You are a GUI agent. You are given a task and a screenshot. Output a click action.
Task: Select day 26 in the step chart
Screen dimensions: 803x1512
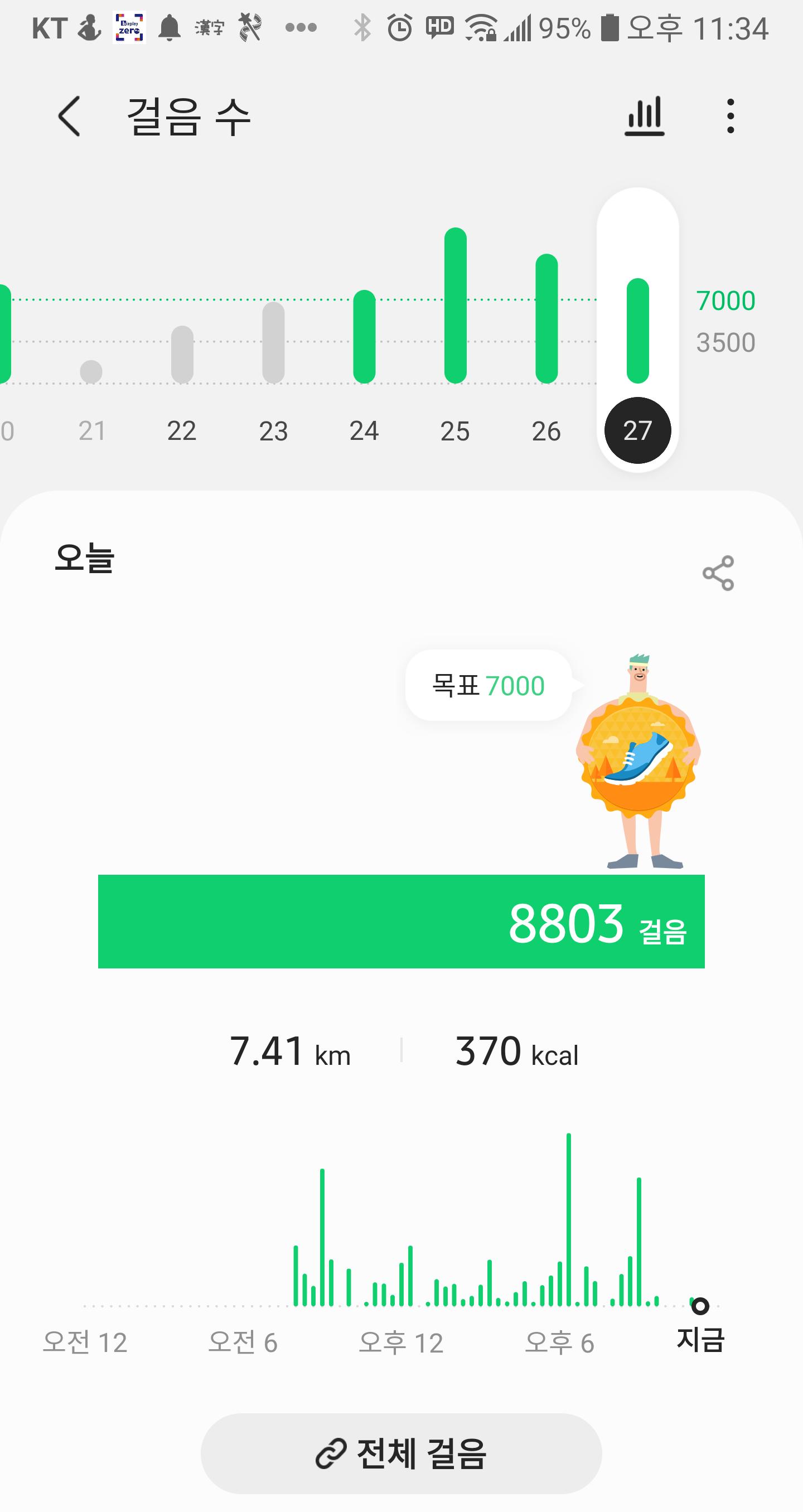click(546, 430)
